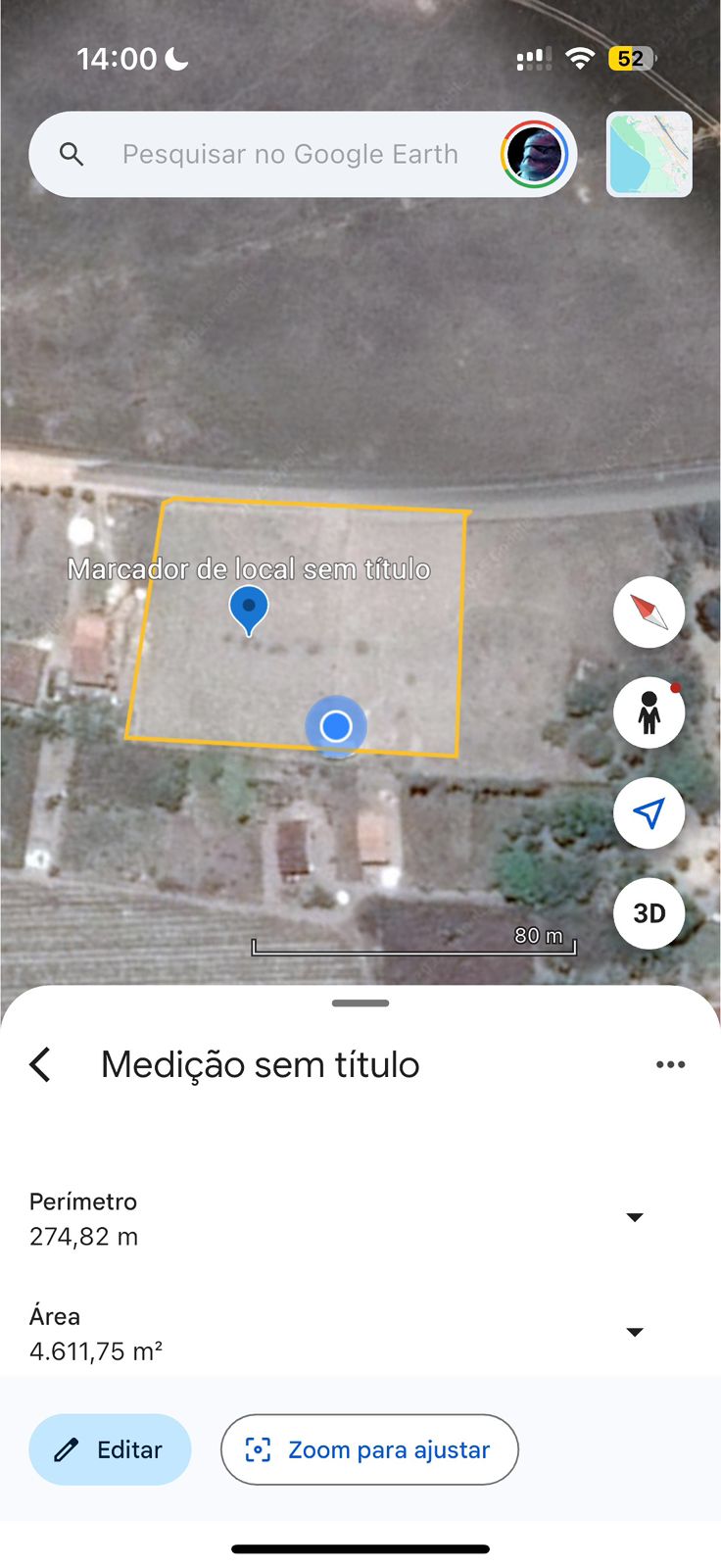The width and height of the screenshot is (721, 1568).
Task: Center map on my location arrow
Action: 649,812
